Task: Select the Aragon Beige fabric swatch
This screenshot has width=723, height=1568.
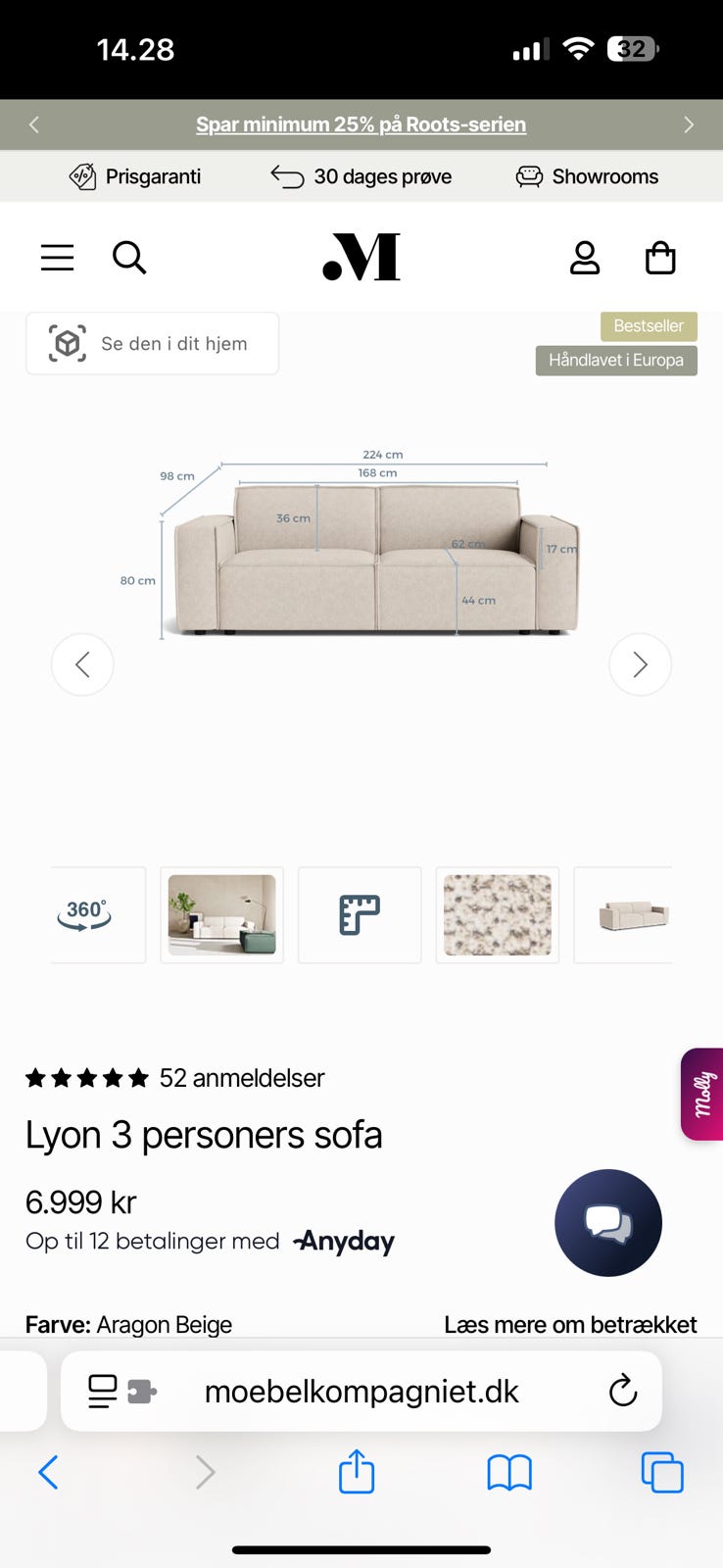Action: 497,914
